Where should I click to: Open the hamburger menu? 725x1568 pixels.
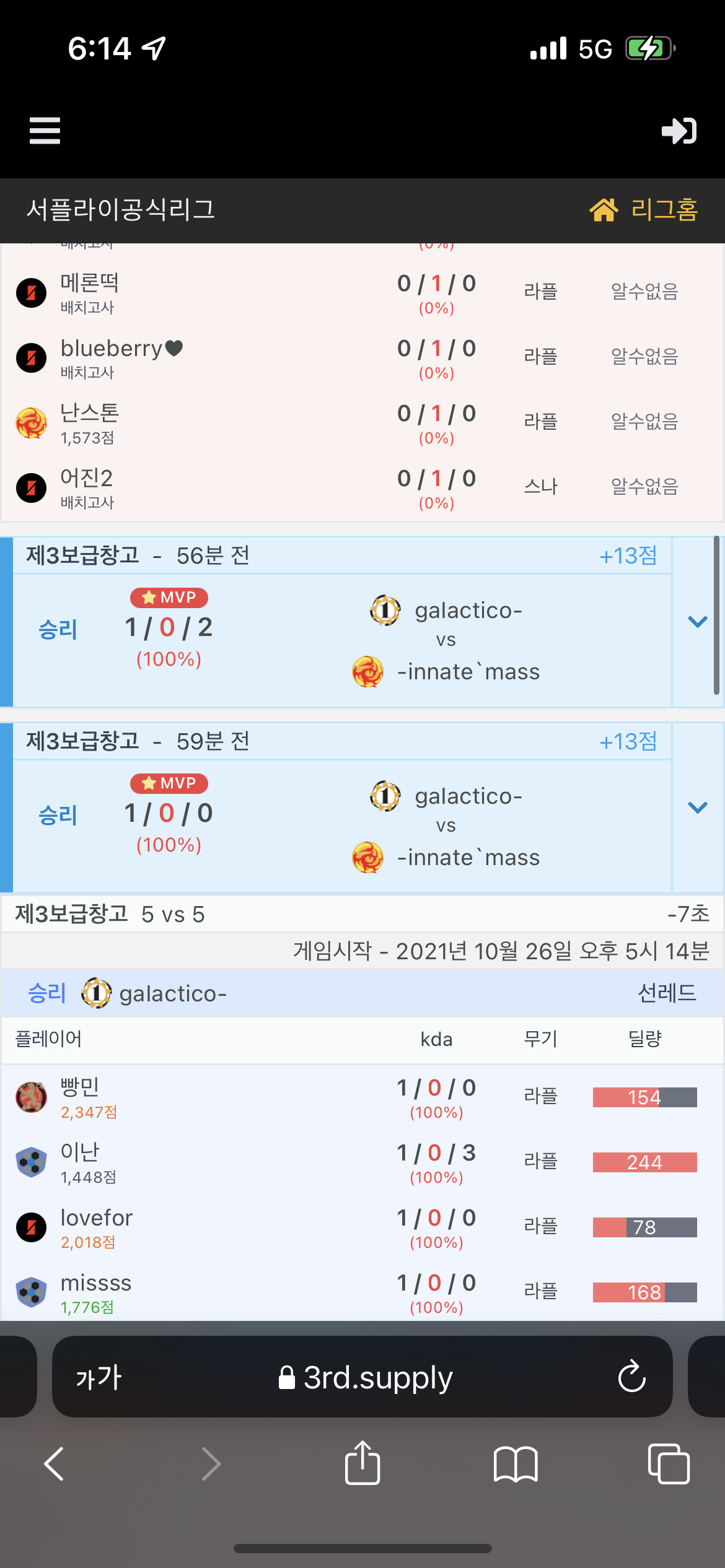click(45, 131)
